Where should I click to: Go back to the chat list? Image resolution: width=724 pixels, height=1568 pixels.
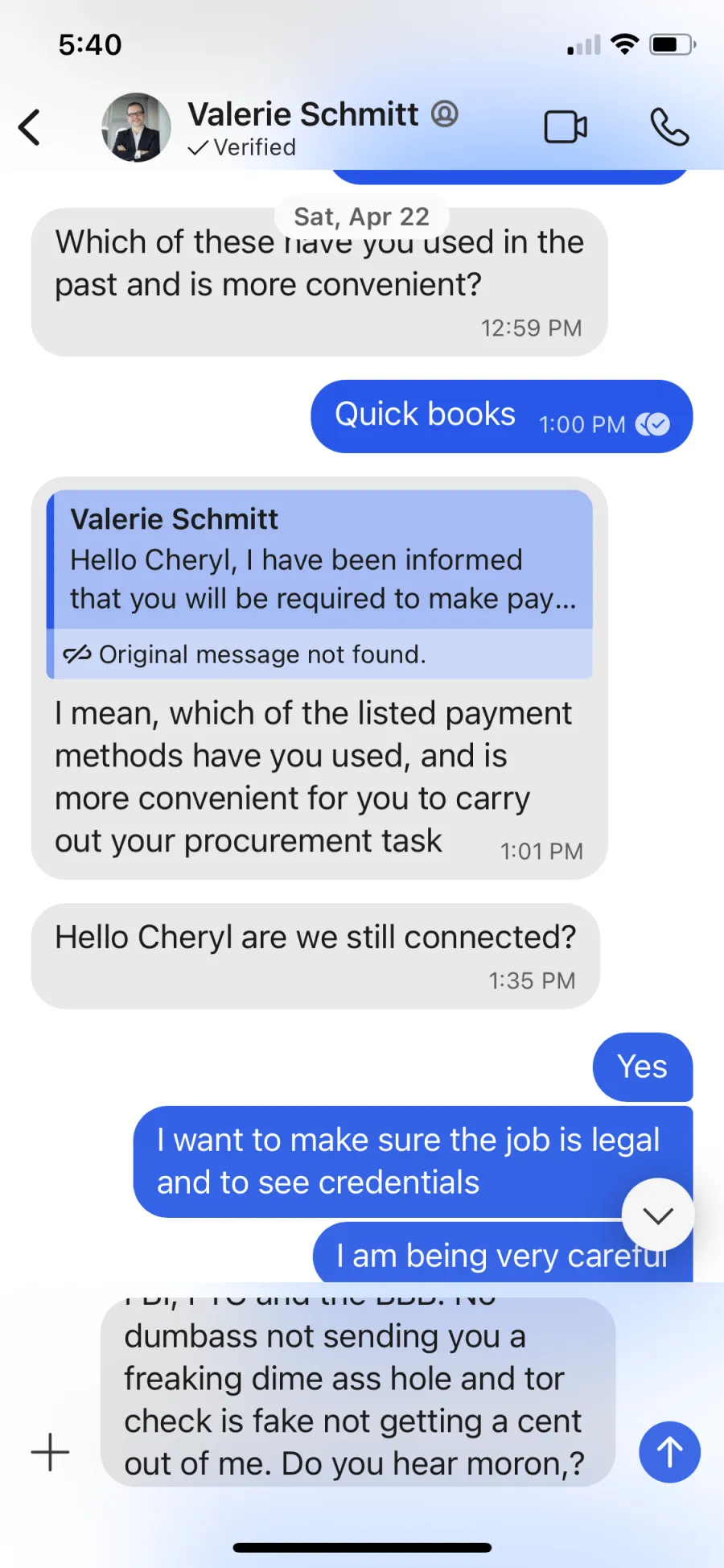point(30,127)
